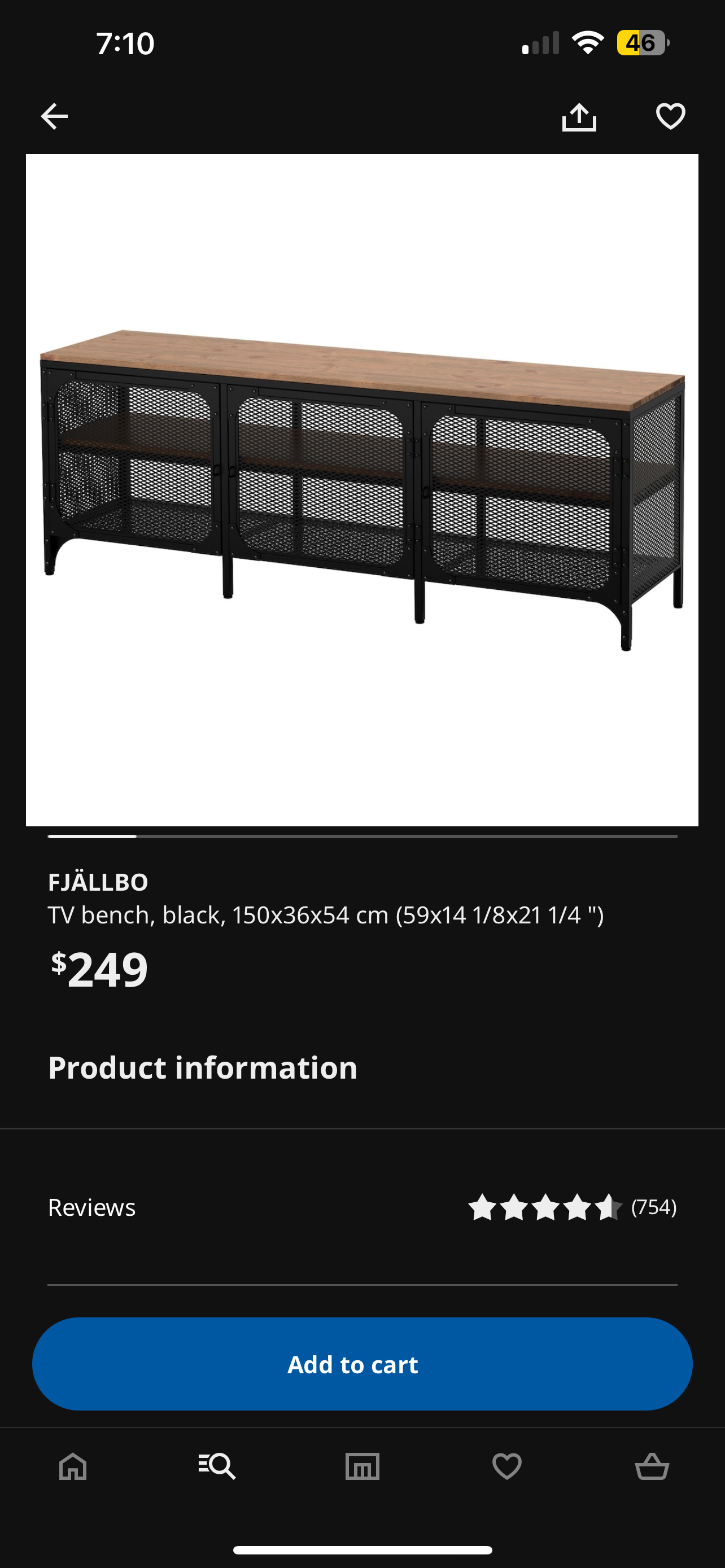Open the shopping basket tab

click(x=652, y=1466)
